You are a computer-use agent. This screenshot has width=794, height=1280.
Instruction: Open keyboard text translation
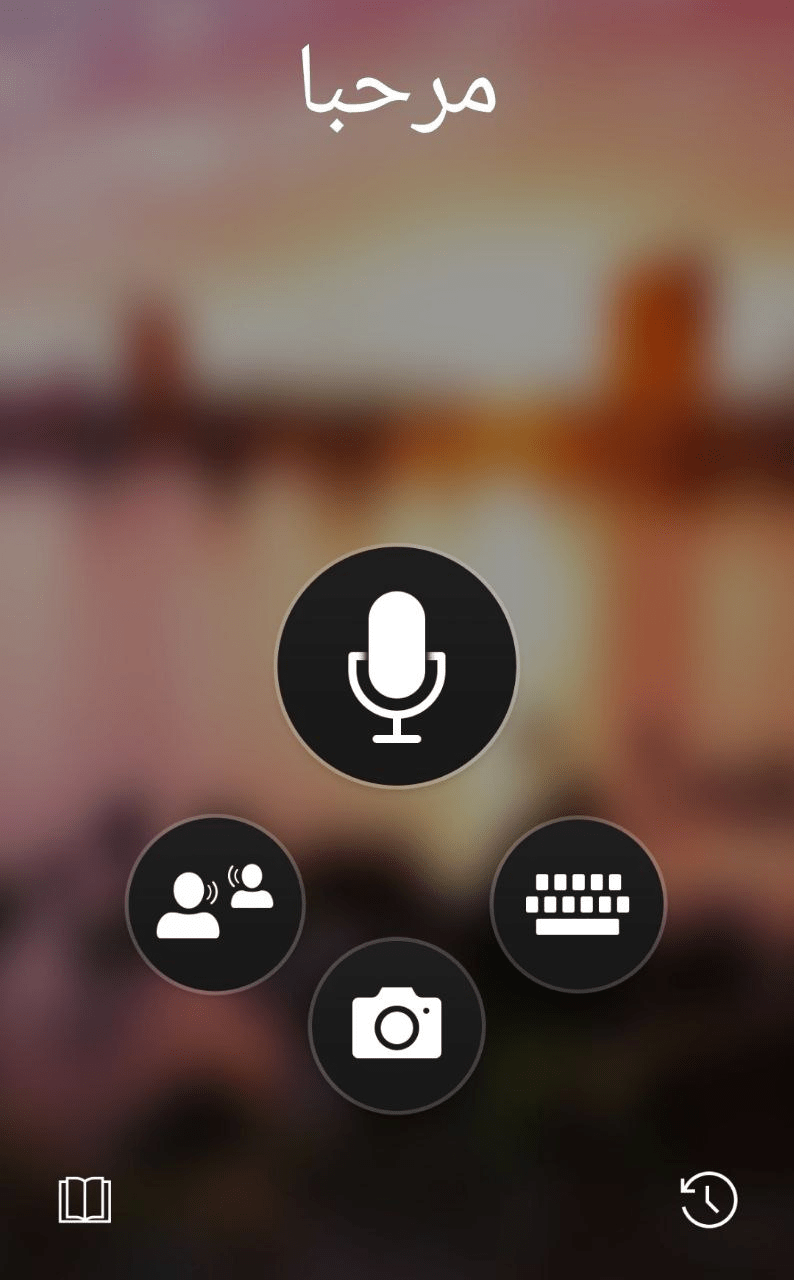pyautogui.click(x=578, y=904)
